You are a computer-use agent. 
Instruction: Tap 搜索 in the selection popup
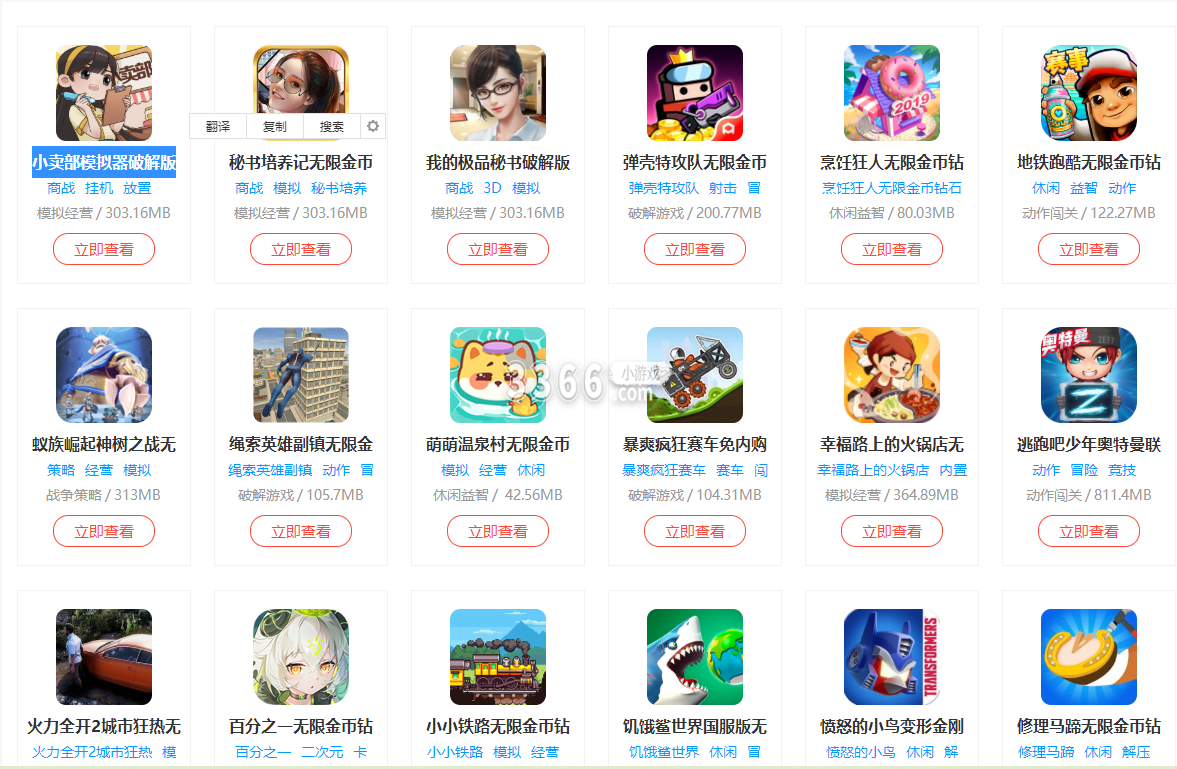click(x=332, y=126)
